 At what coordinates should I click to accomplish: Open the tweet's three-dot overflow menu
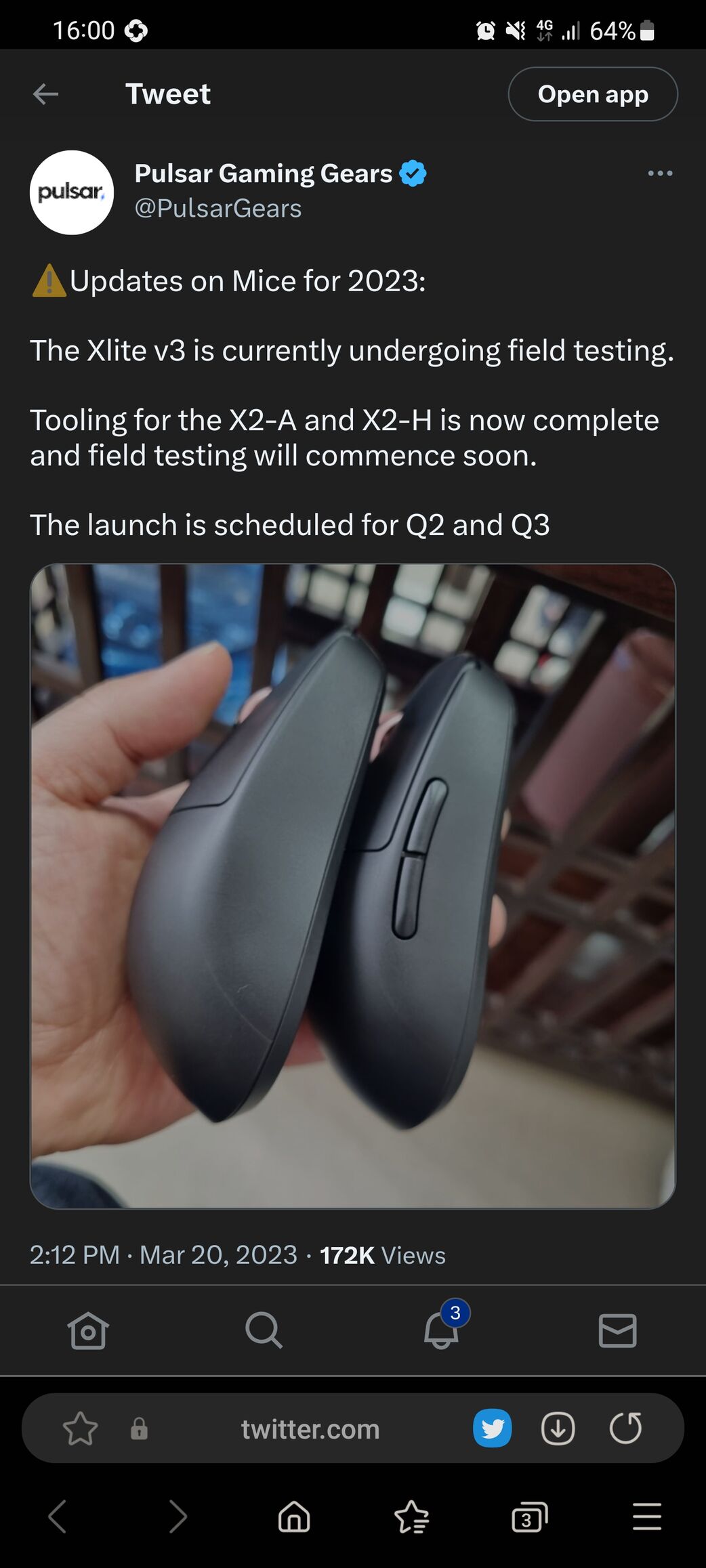point(659,173)
